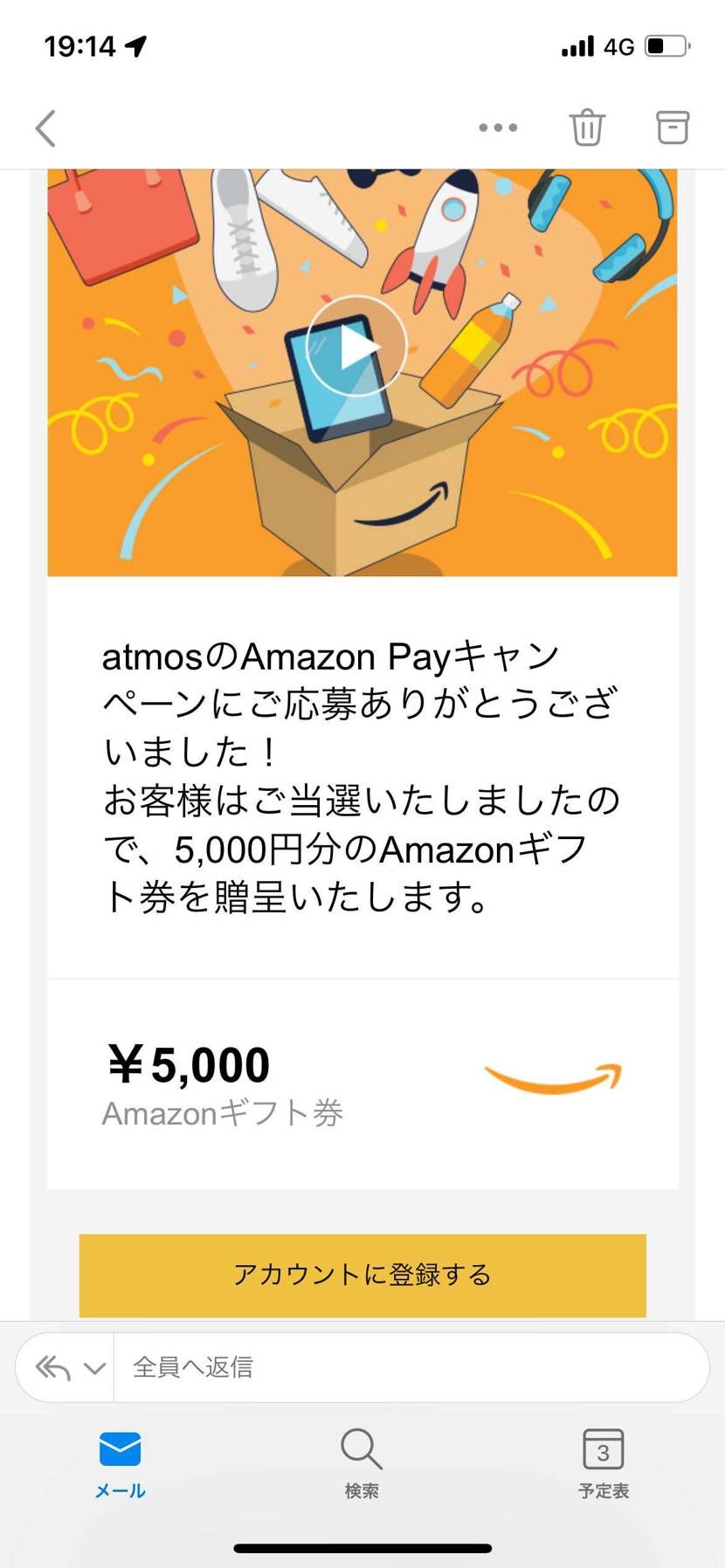Open the trash icon to delete this email
This screenshot has height=1568, width=725.
coord(586,127)
